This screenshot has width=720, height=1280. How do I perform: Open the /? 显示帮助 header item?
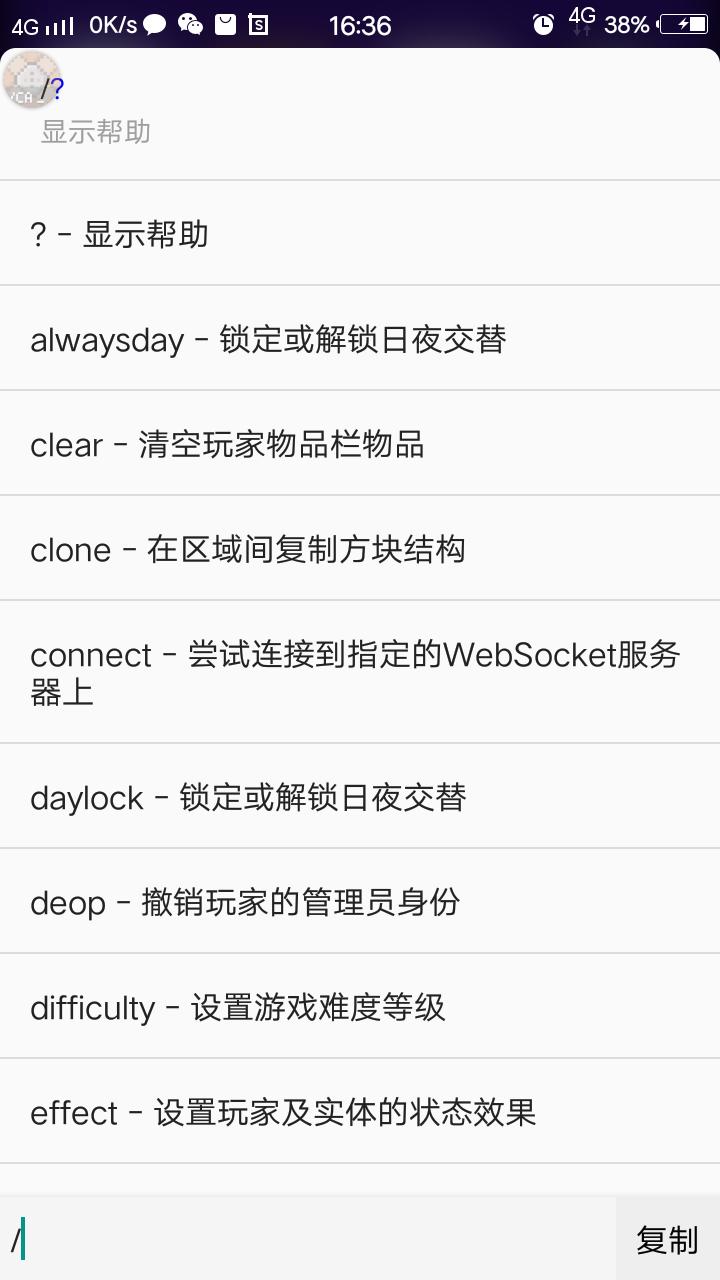360,115
